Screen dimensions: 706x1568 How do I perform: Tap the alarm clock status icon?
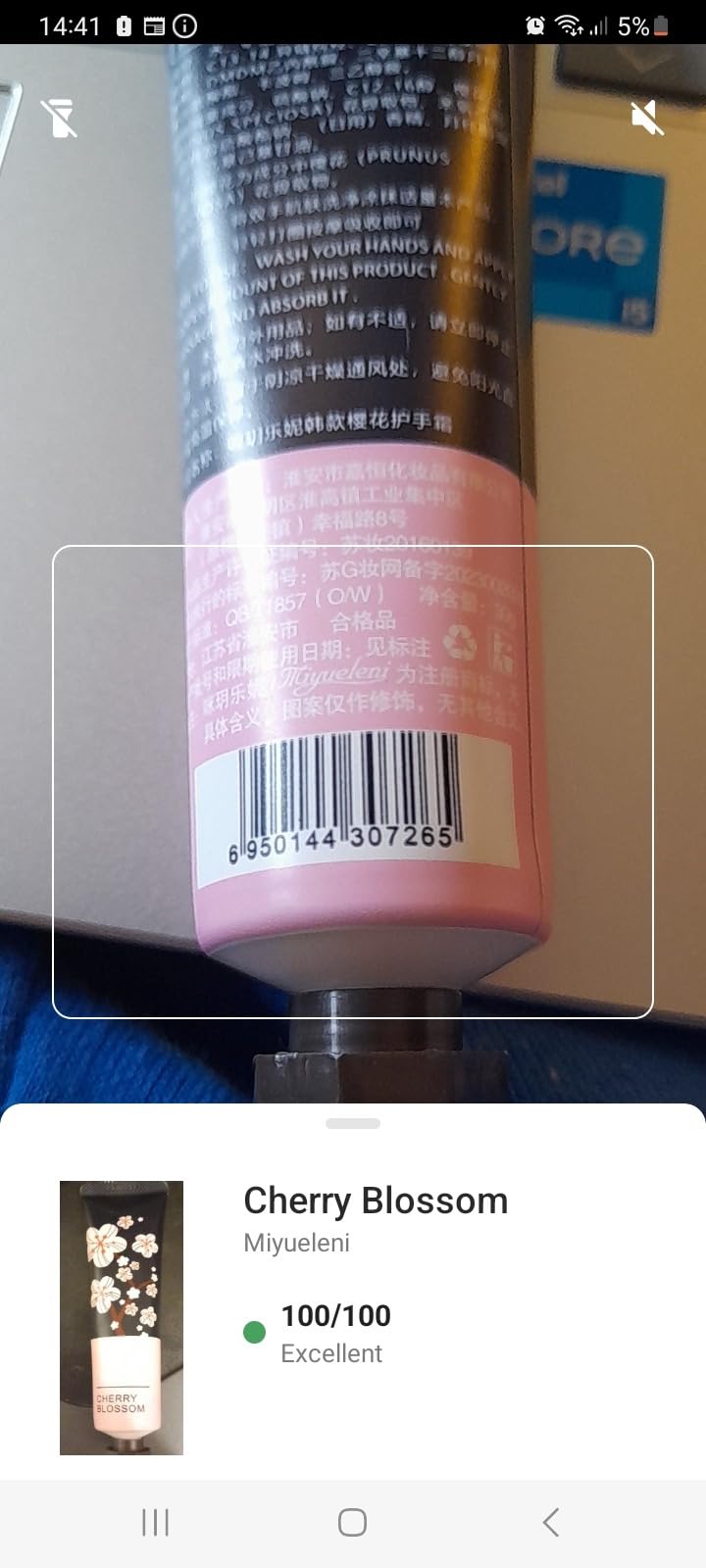[535, 24]
